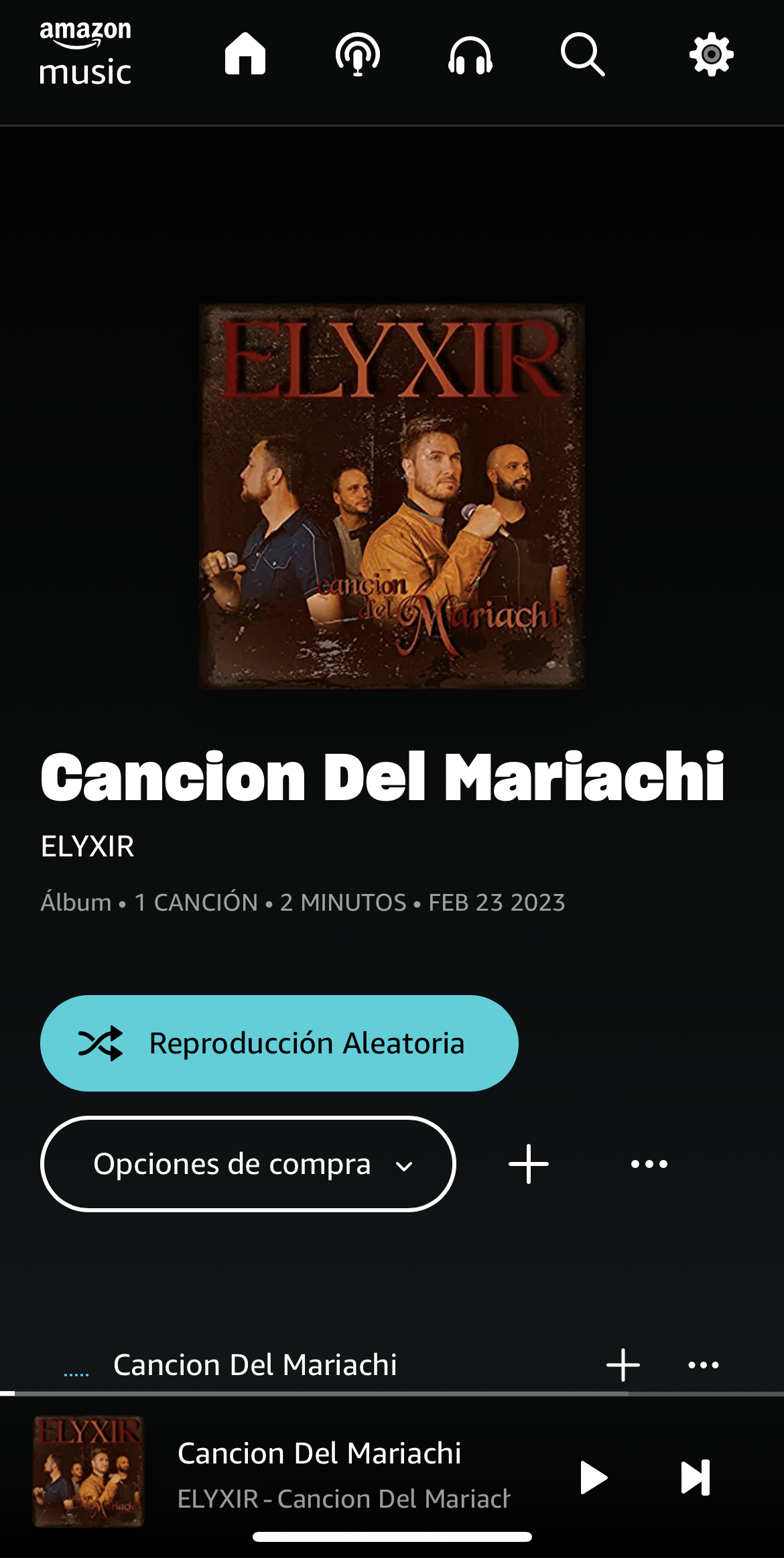Go to the Home tab
The height and width of the screenshot is (1558, 784).
(245, 54)
